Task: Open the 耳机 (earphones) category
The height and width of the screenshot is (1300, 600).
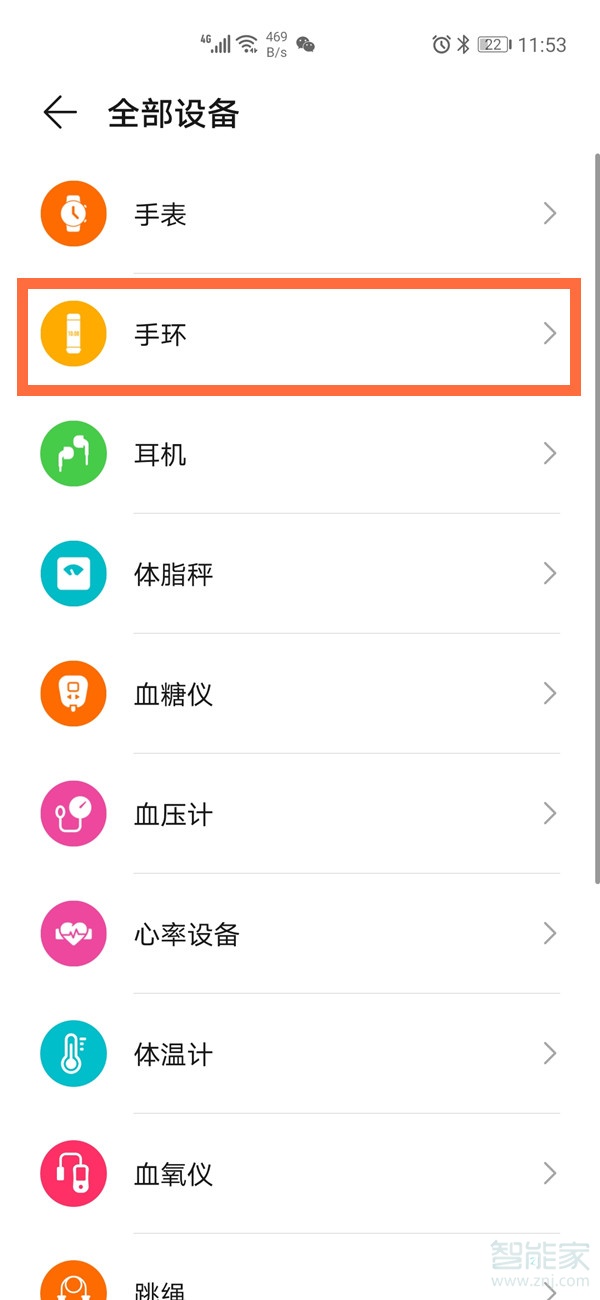Action: 300,454
